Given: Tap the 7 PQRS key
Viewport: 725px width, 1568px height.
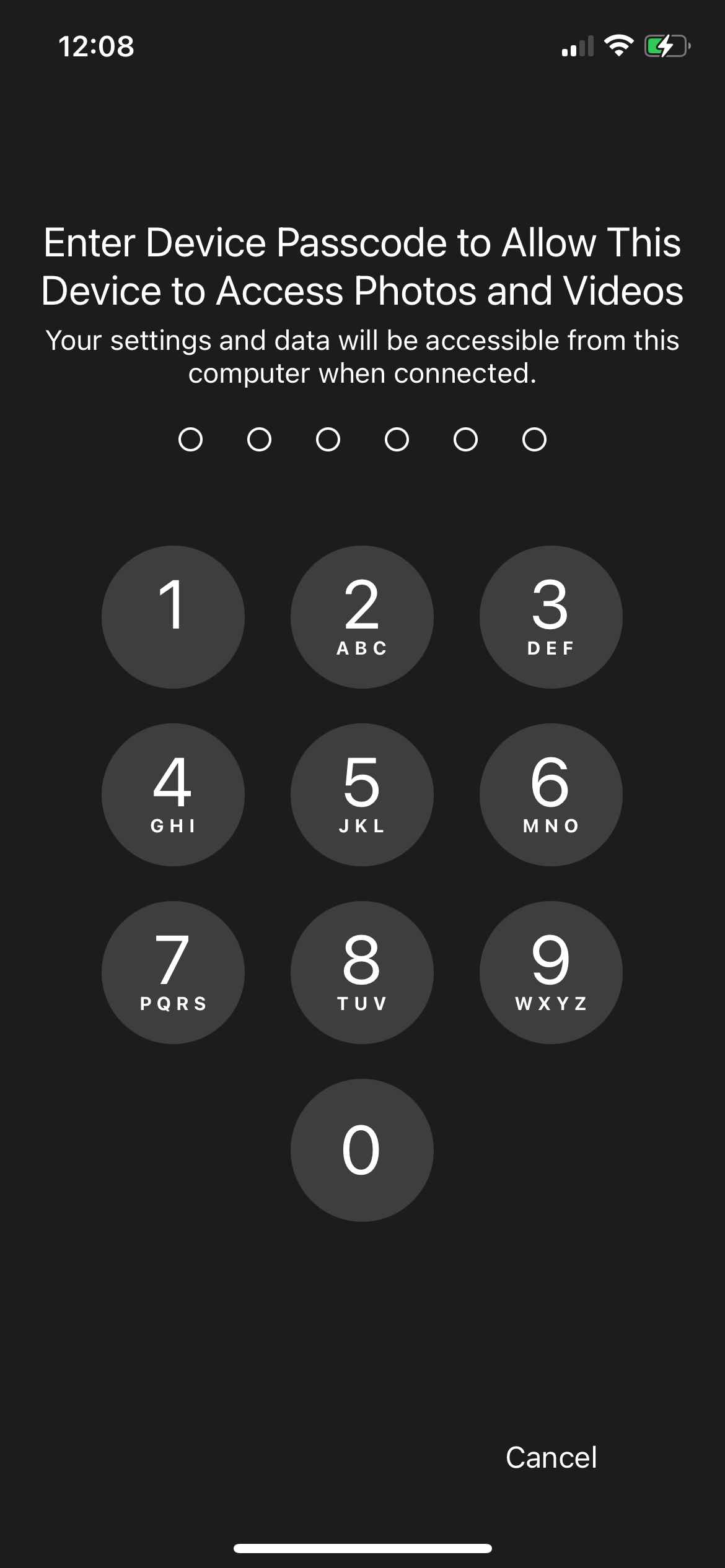Looking at the screenshot, I should click(173, 972).
